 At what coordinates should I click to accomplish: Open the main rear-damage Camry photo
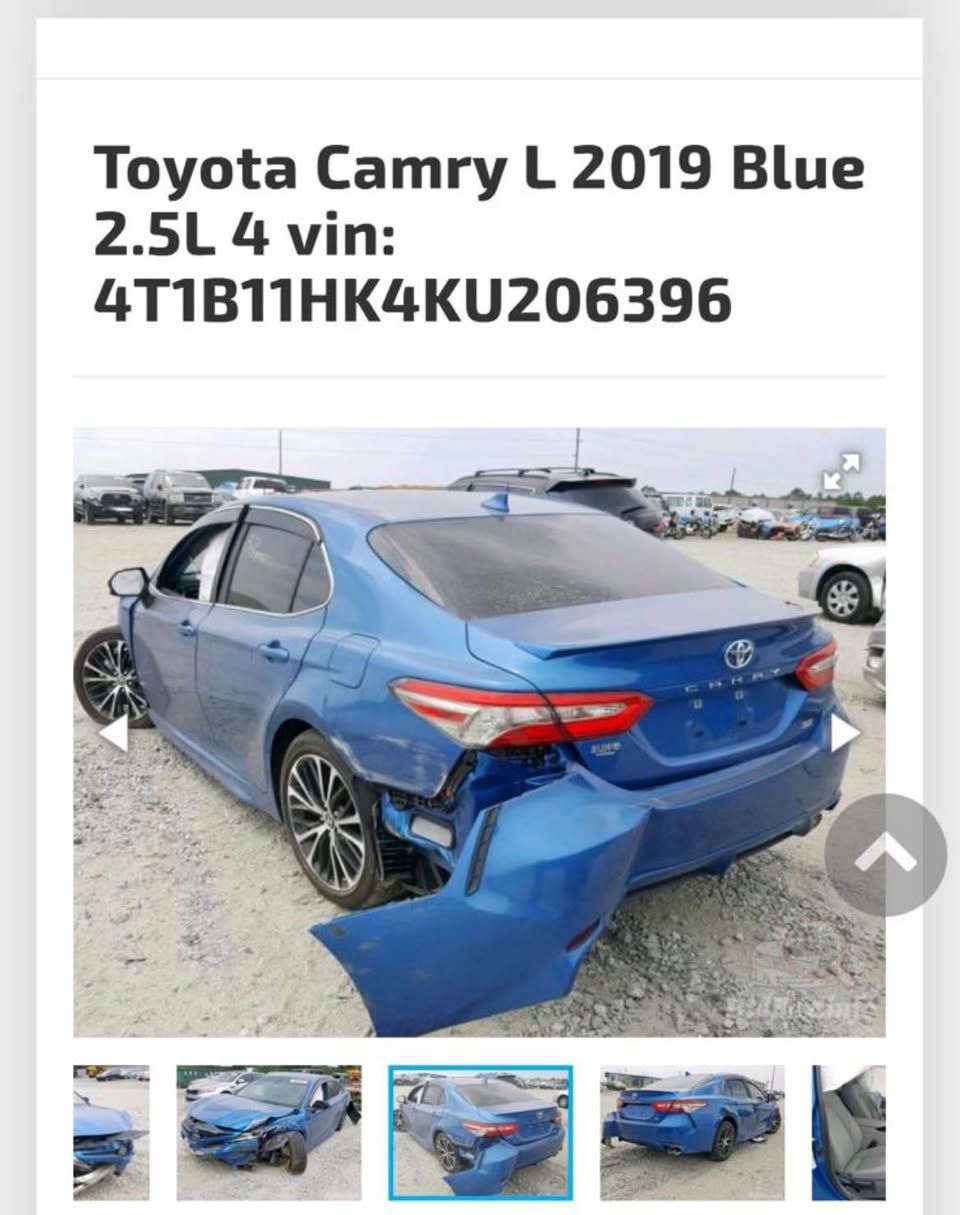click(x=478, y=732)
